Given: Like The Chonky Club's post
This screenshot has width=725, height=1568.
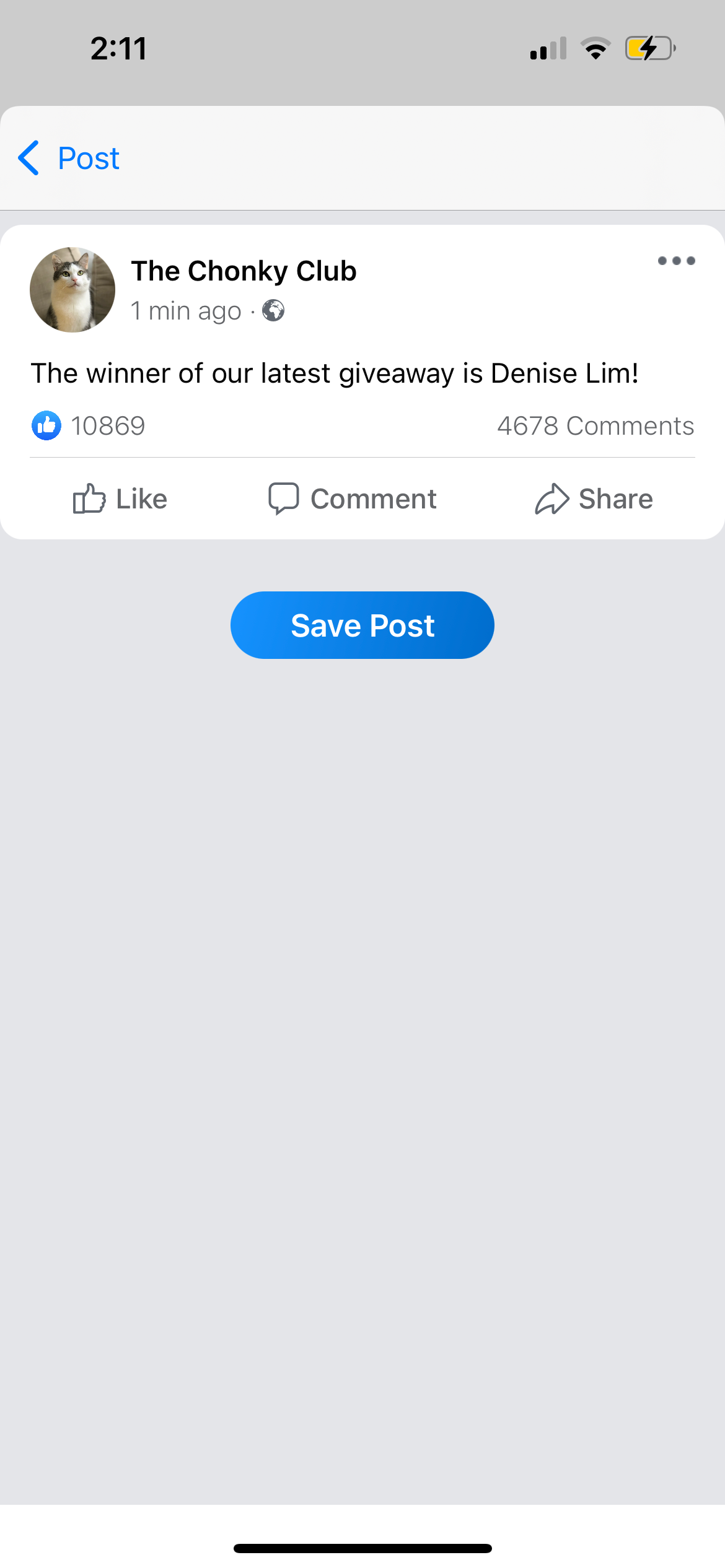Looking at the screenshot, I should click(120, 499).
